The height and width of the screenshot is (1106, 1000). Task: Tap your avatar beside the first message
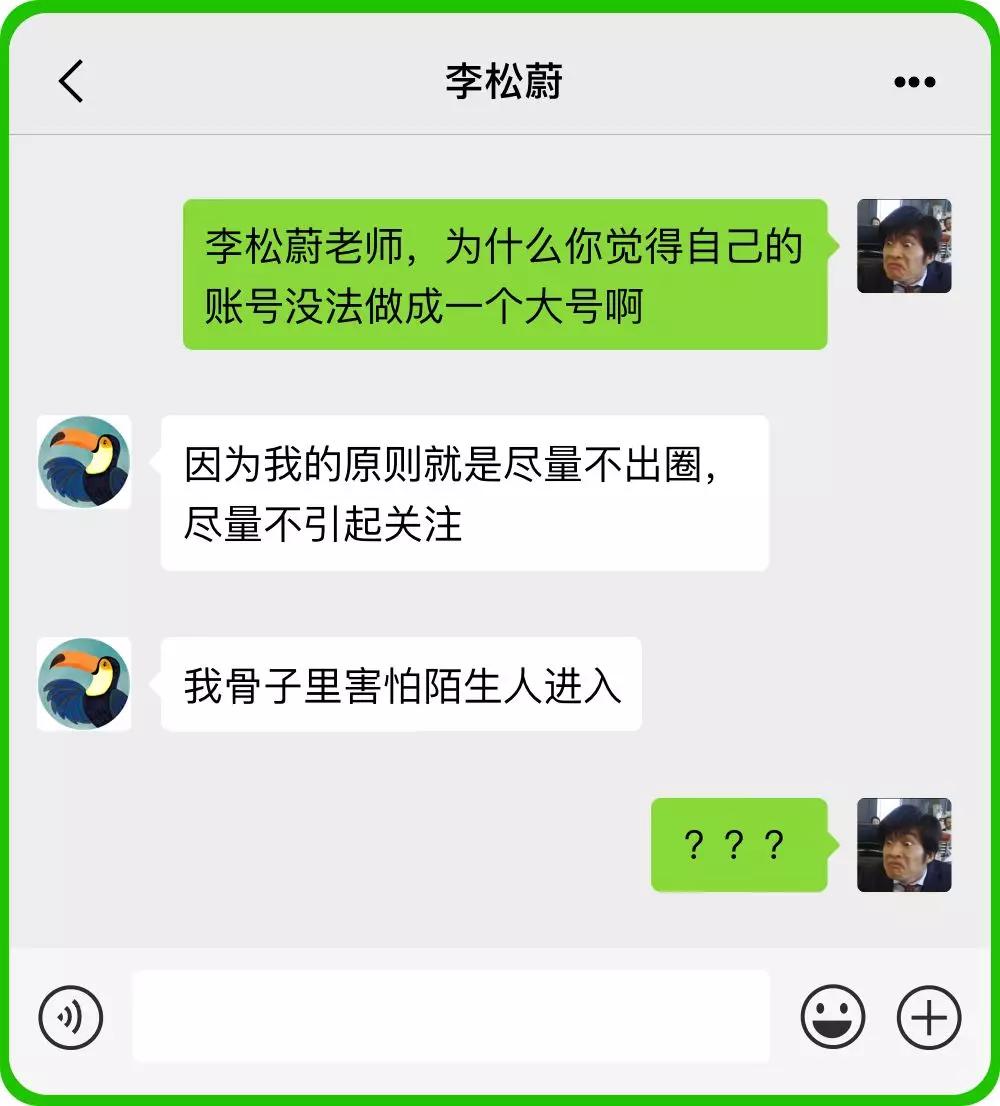pyautogui.click(x=904, y=247)
